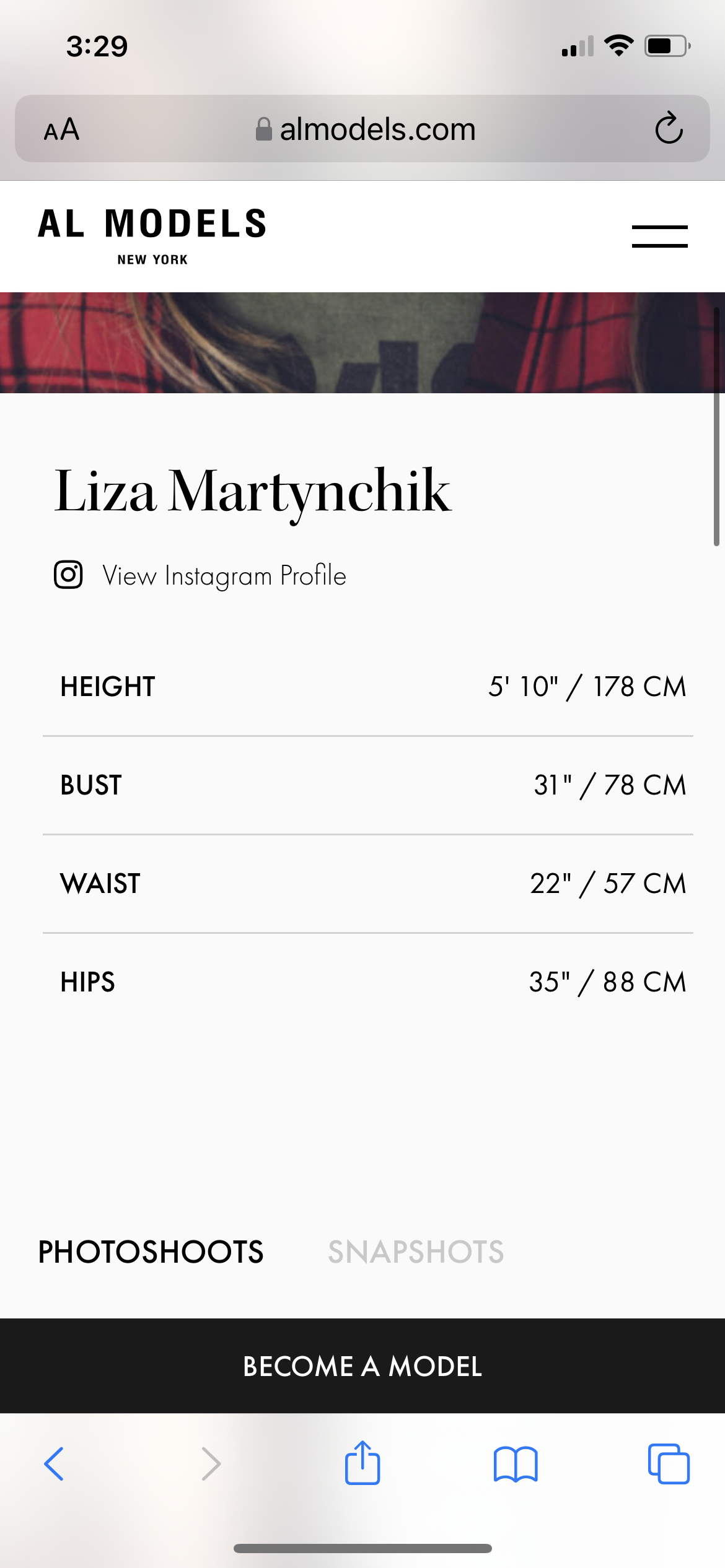725x1568 pixels.
Task: Open Safari bookmarks
Action: 516,1464
